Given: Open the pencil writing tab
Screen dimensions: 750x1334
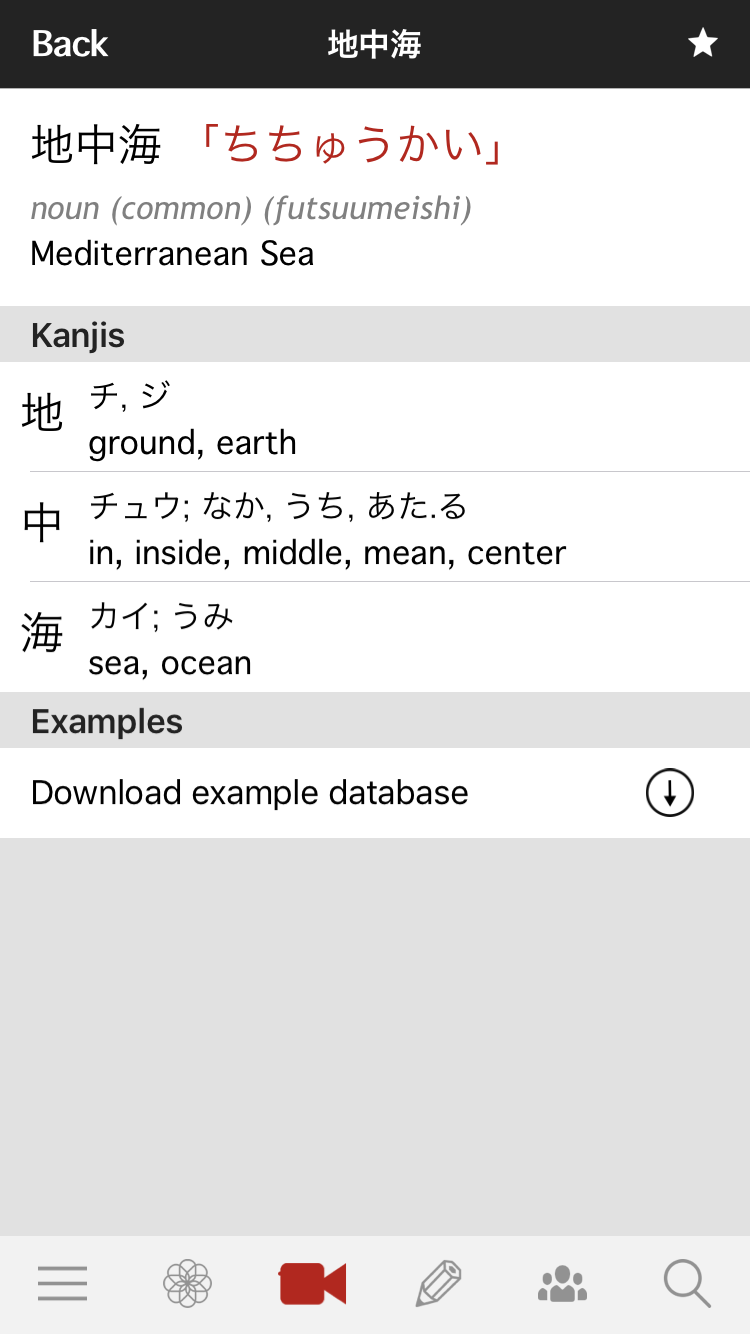Looking at the screenshot, I should click(x=438, y=1283).
